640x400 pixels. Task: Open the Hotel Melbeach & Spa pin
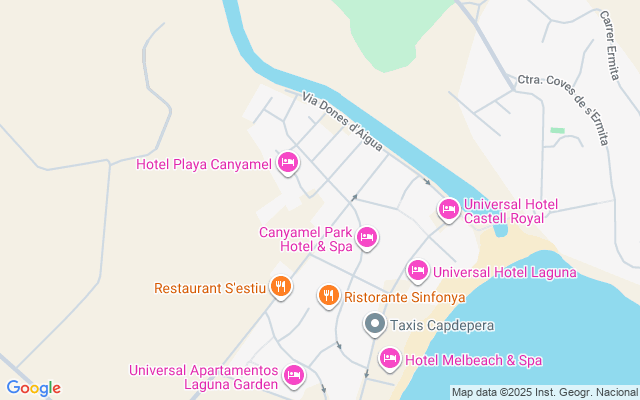pyautogui.click(x=390, y=359)
